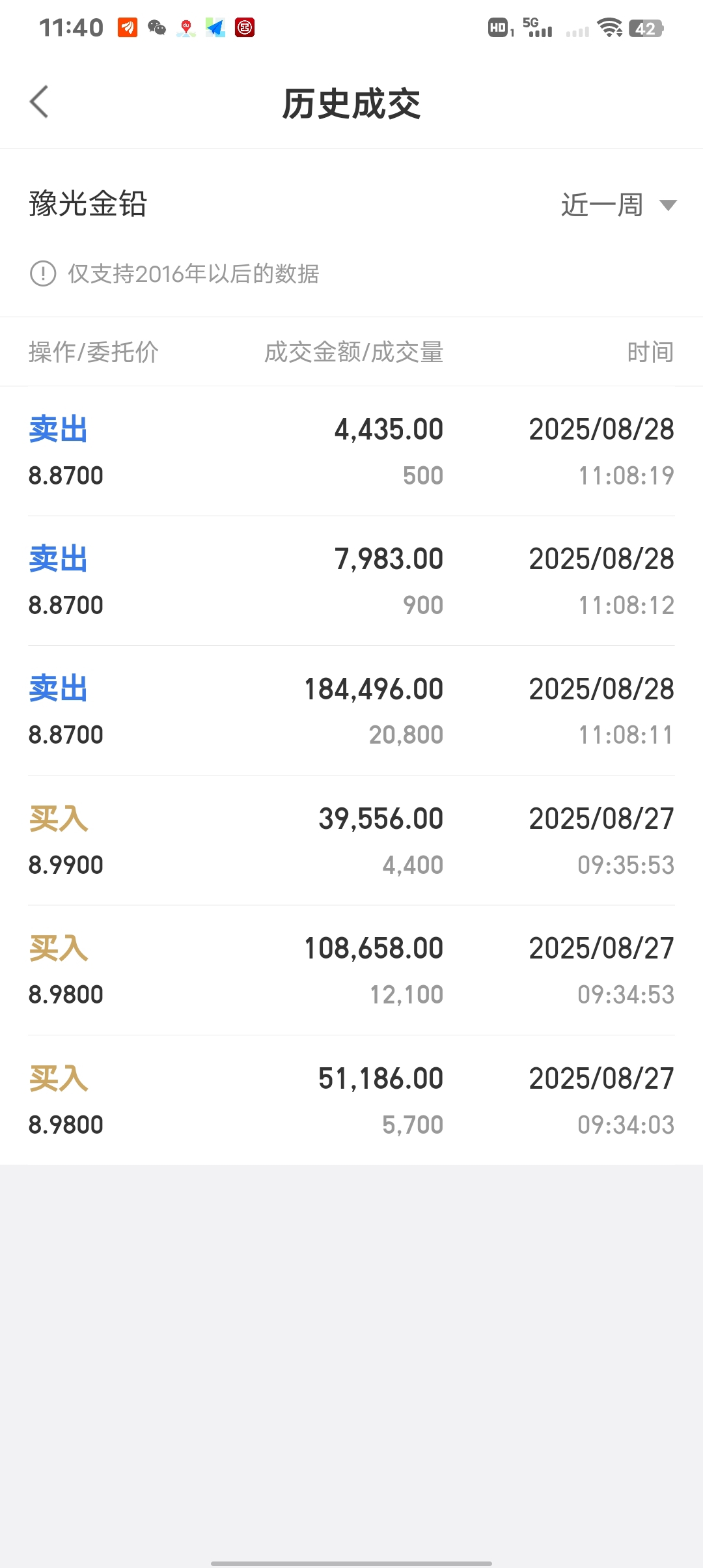Viewport: 703px width, 1568px height.
Task: Open the 卖出 record of 7,983.00
Action: [351, 581]
